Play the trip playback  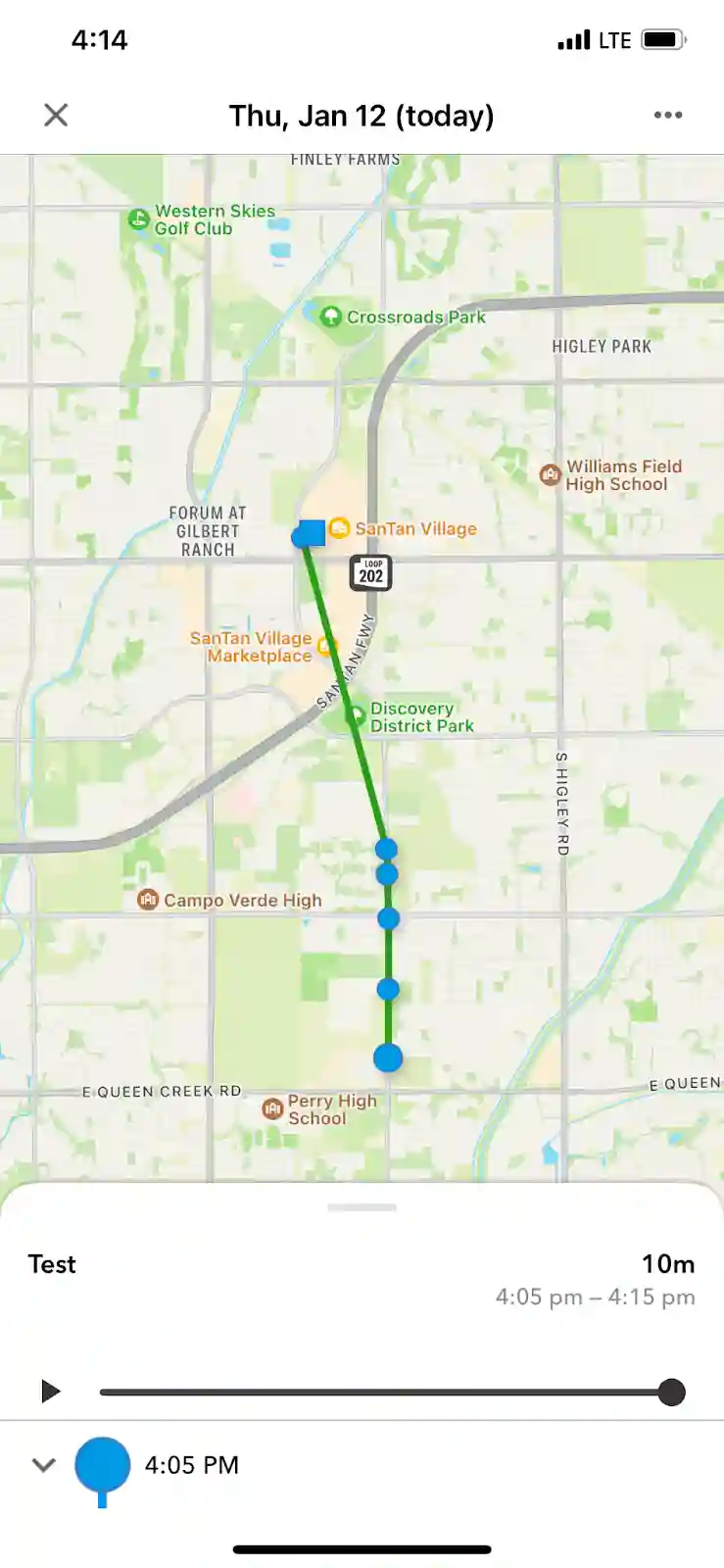tap(50, 1392)
